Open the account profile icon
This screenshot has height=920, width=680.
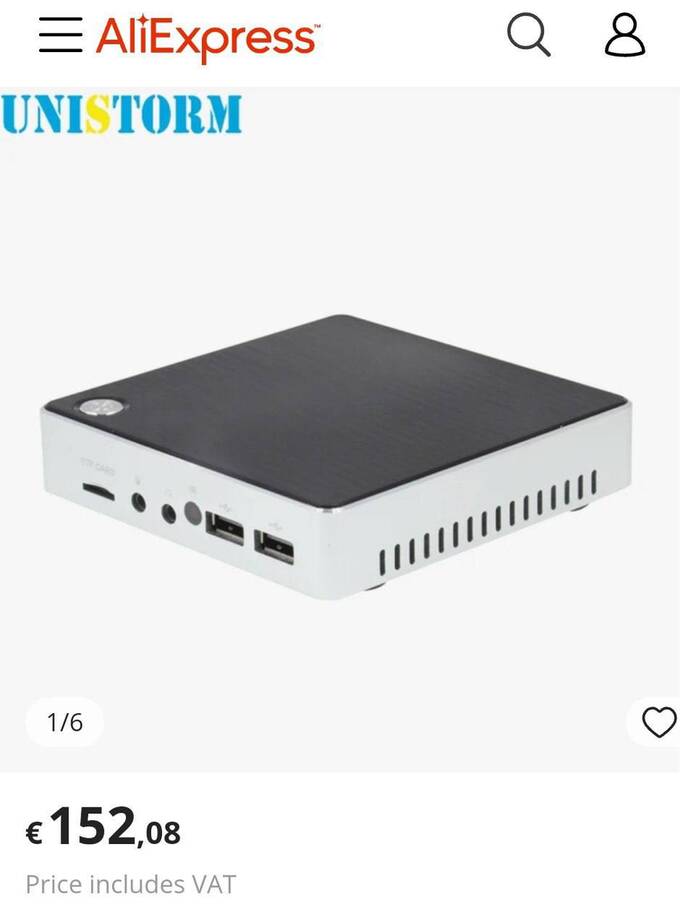pos(625,36)
